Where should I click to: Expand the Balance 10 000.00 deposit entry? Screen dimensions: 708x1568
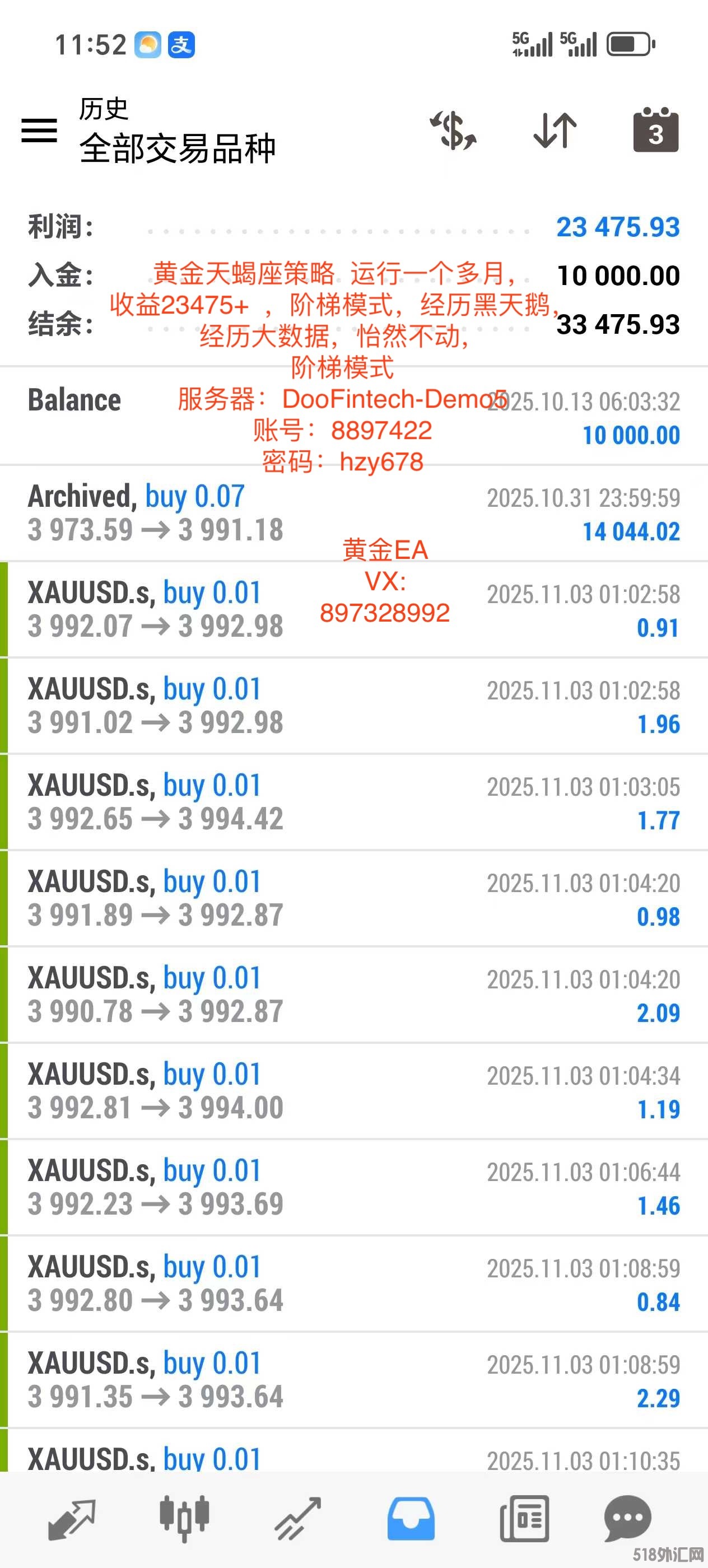[x=353, y=417]
